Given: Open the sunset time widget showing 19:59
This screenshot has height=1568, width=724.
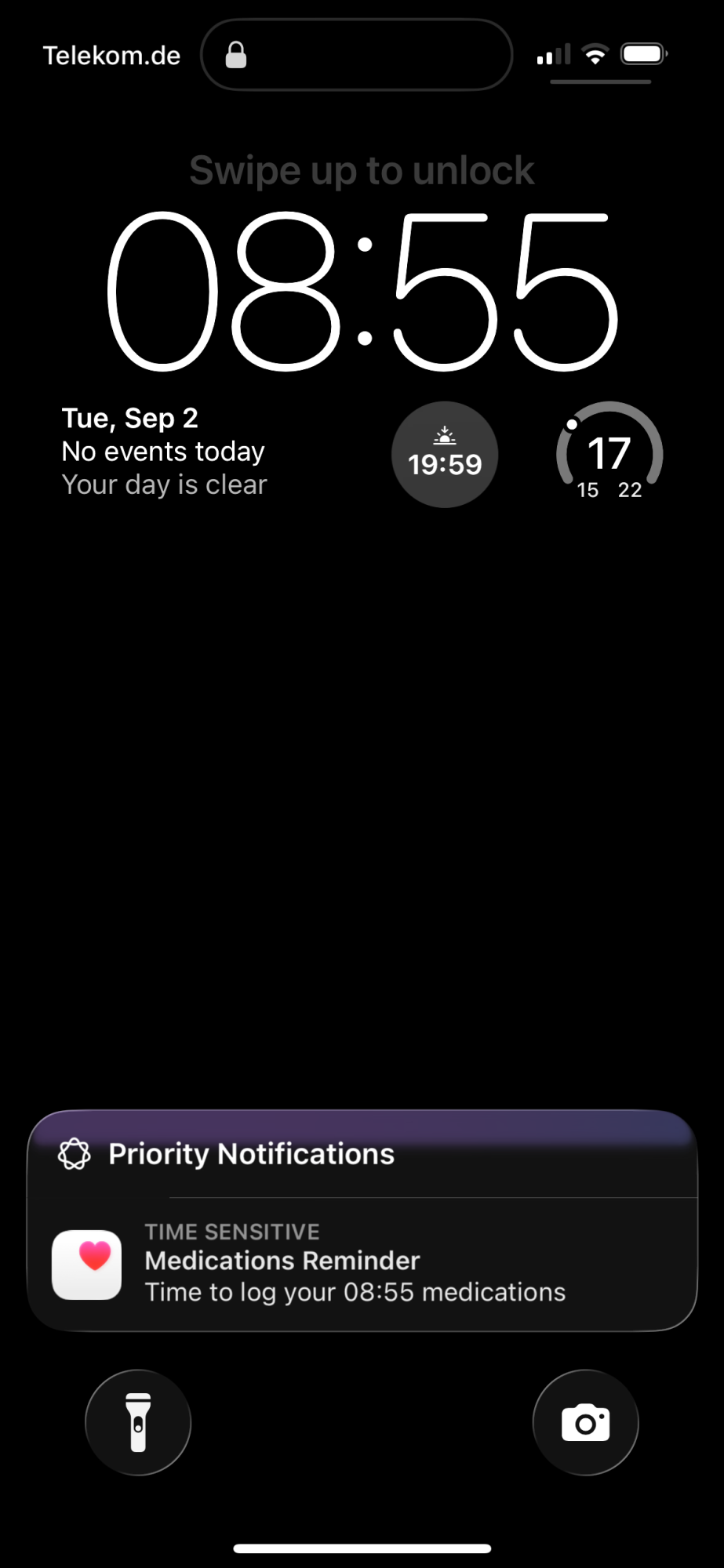Looking at the screenshot, I should coord(445,455).
